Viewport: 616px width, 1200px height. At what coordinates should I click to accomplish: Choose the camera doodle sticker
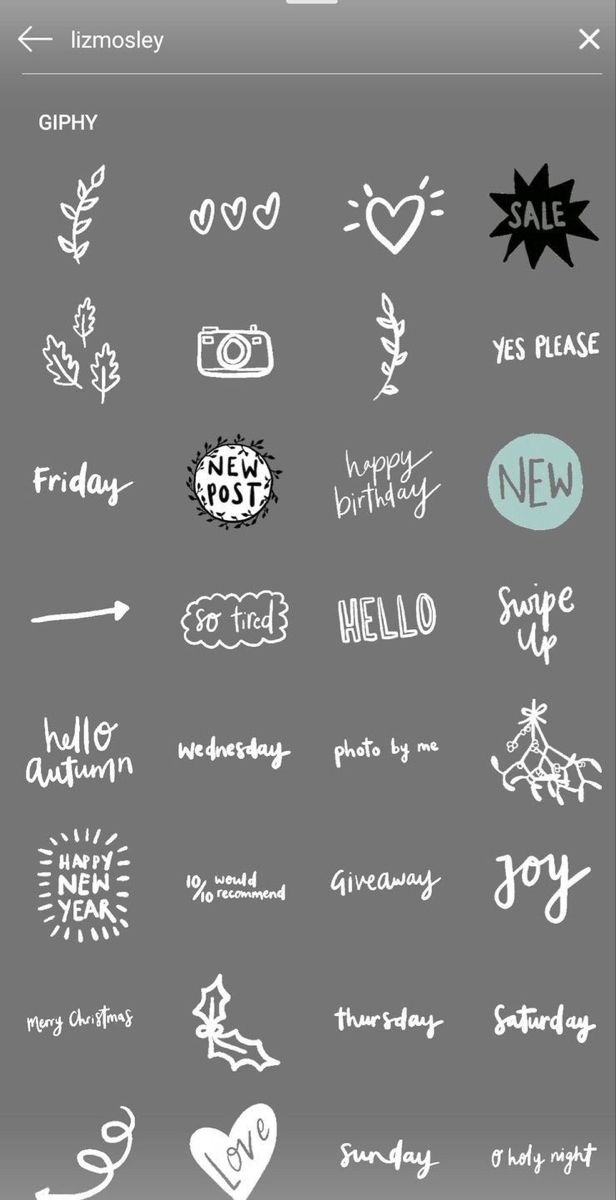[234, 350]
